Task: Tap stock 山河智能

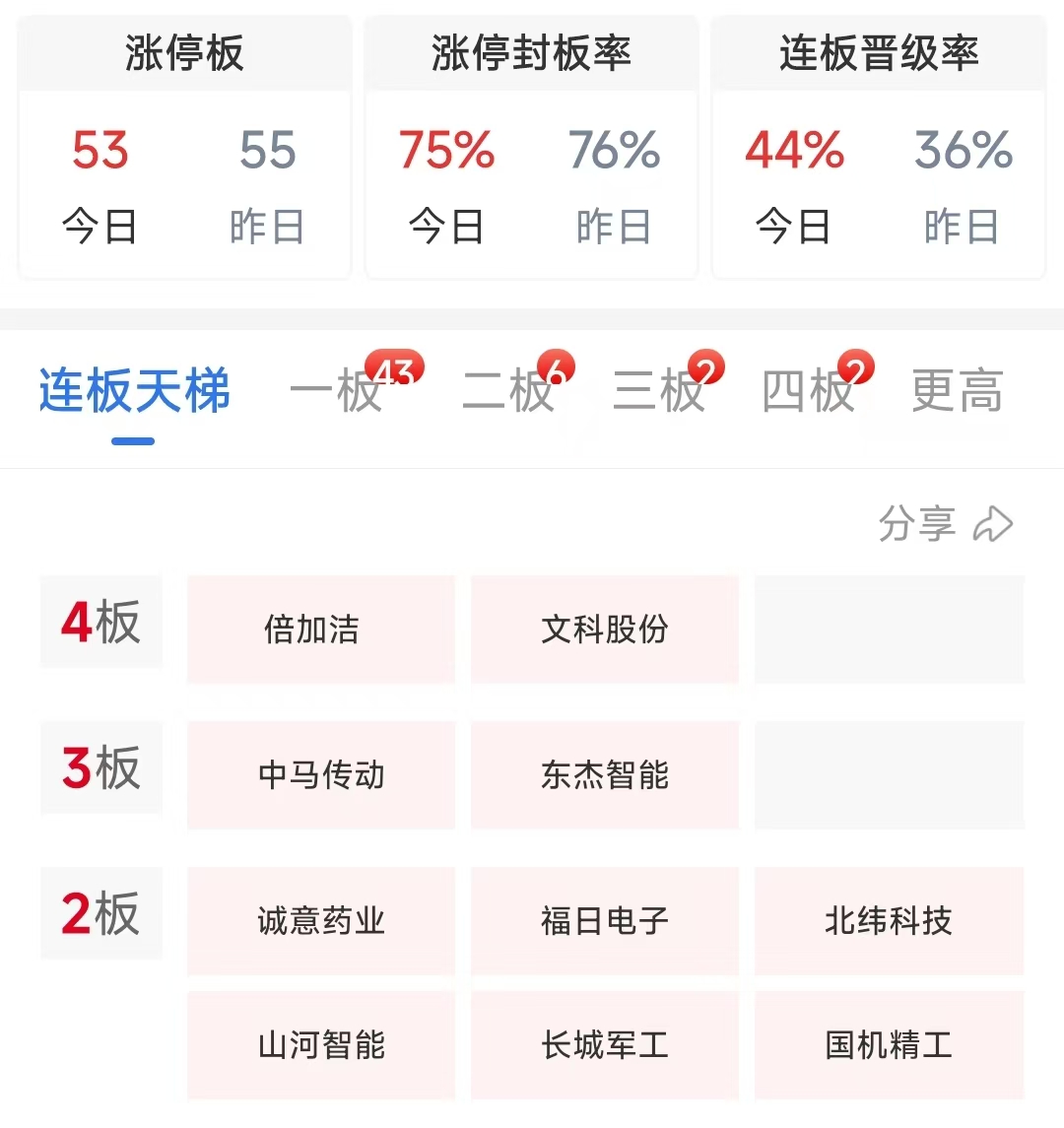Action: 321,1045
